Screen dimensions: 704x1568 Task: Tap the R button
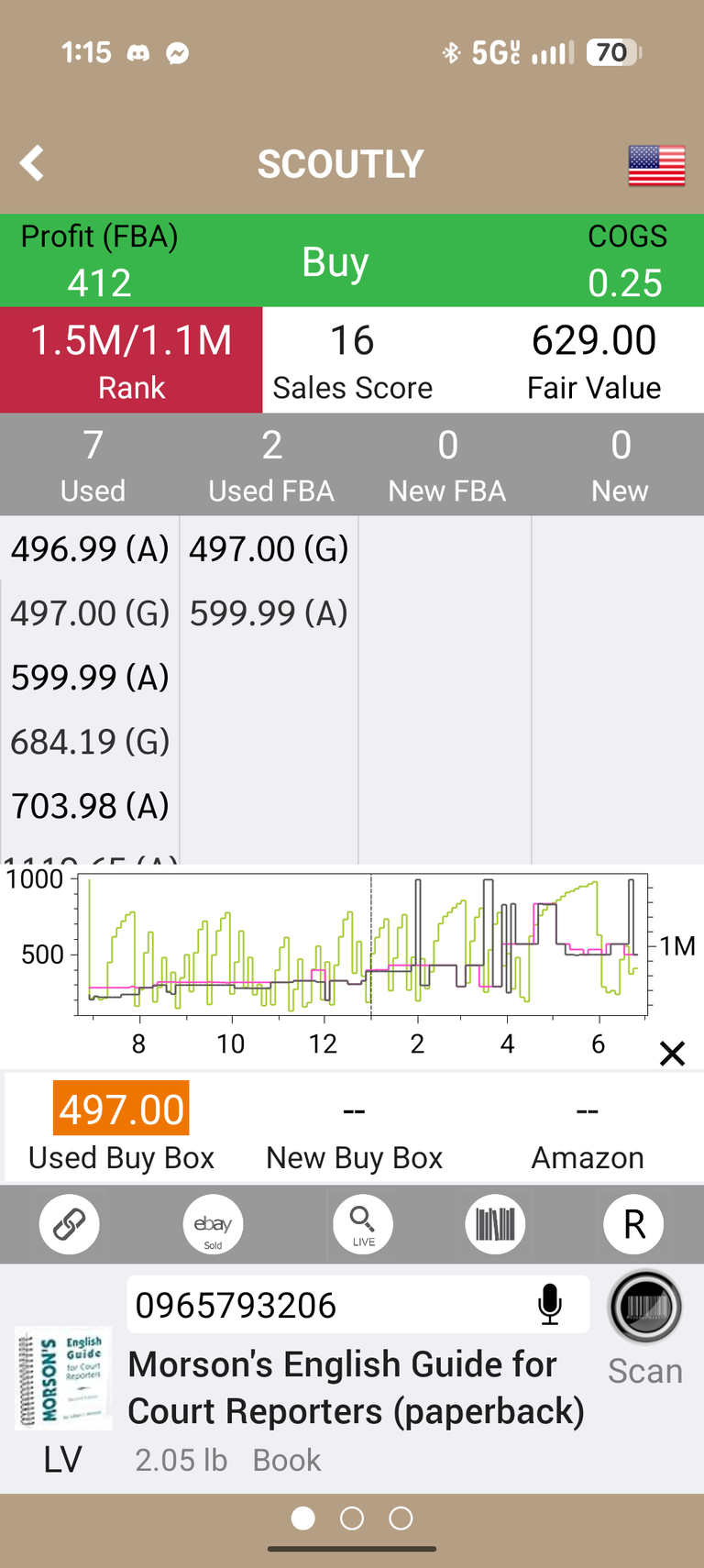633,1224
